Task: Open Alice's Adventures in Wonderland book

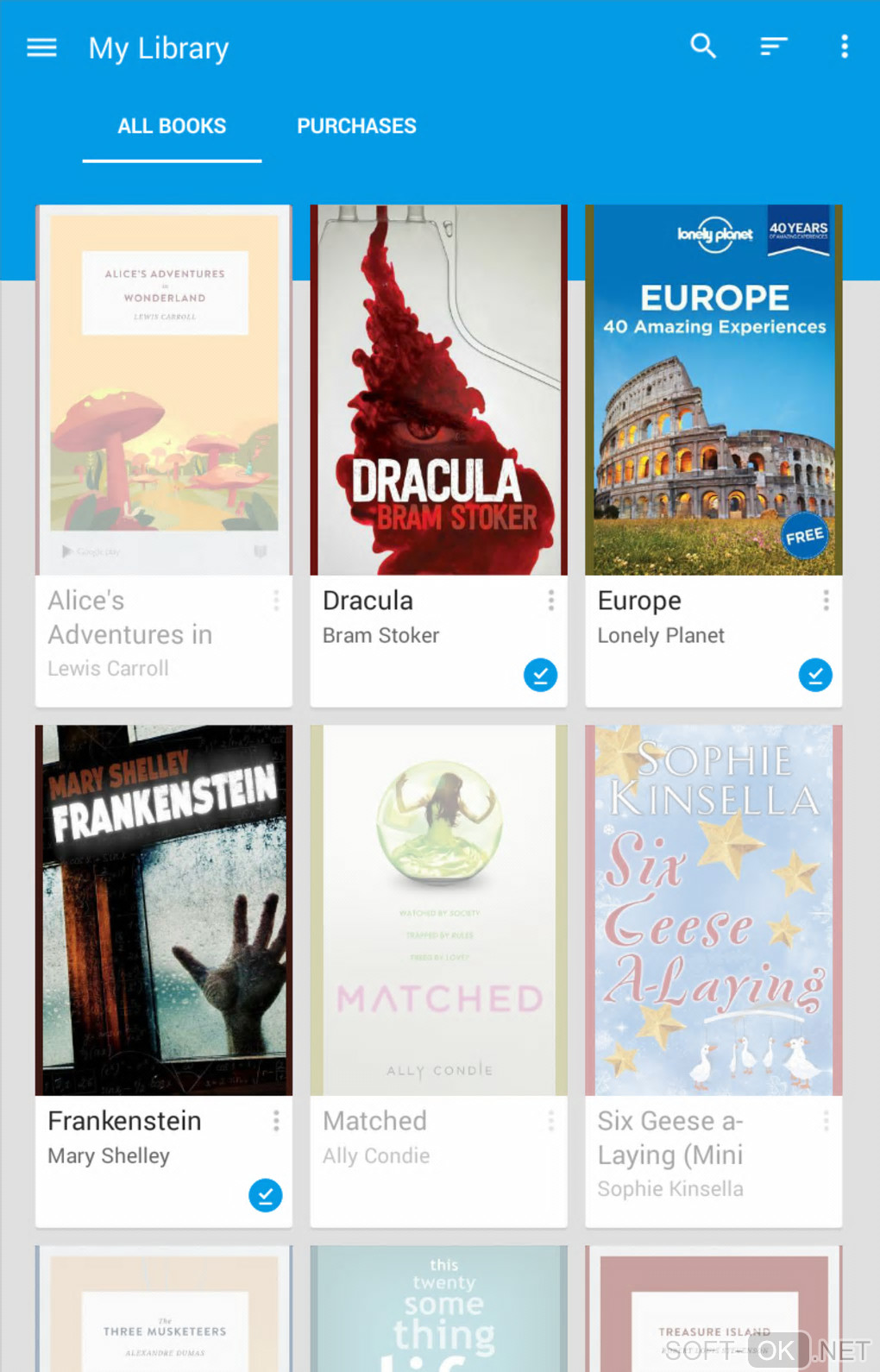Action: point(164,390)
